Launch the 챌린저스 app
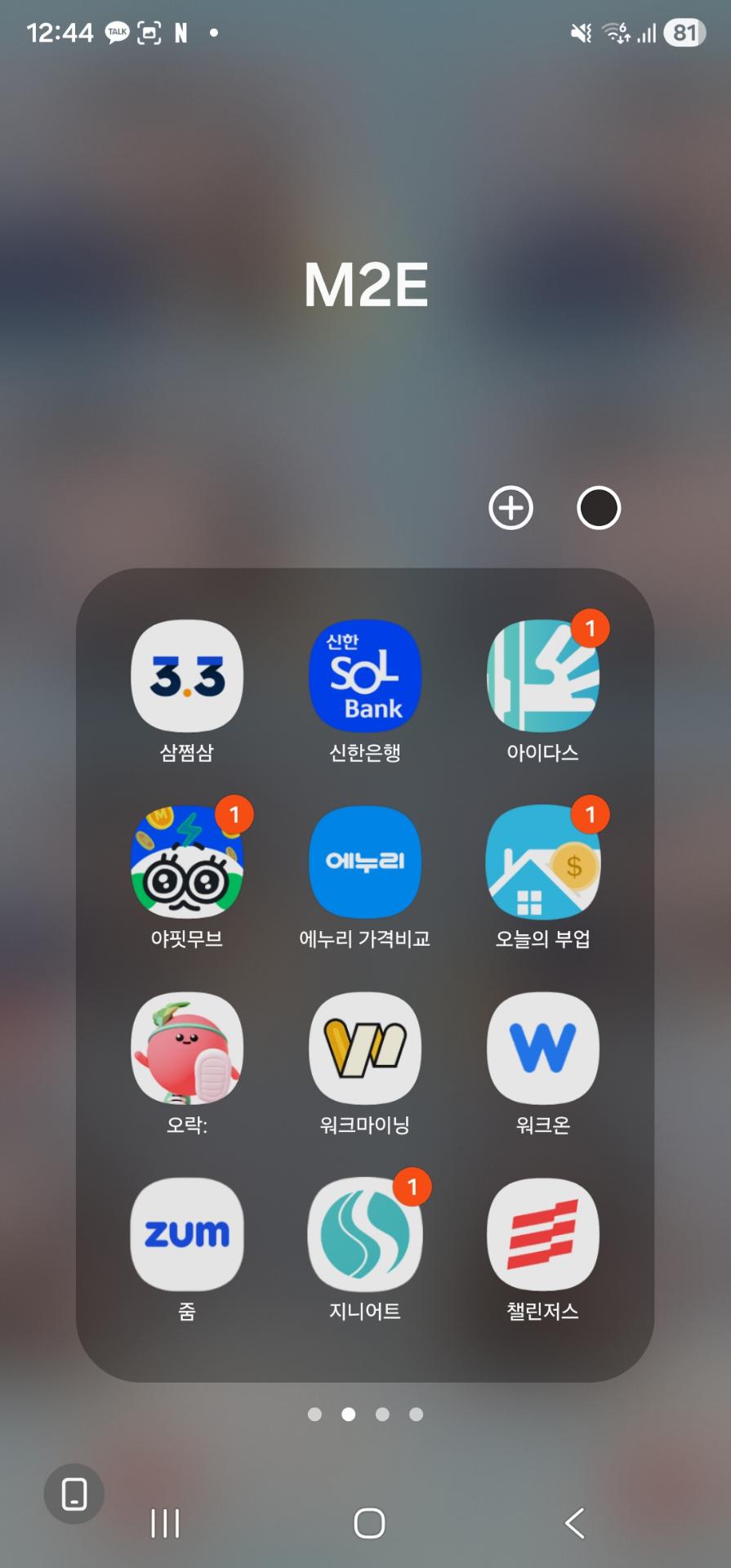Screen dimensions: 731x1568 [543, 1235]
